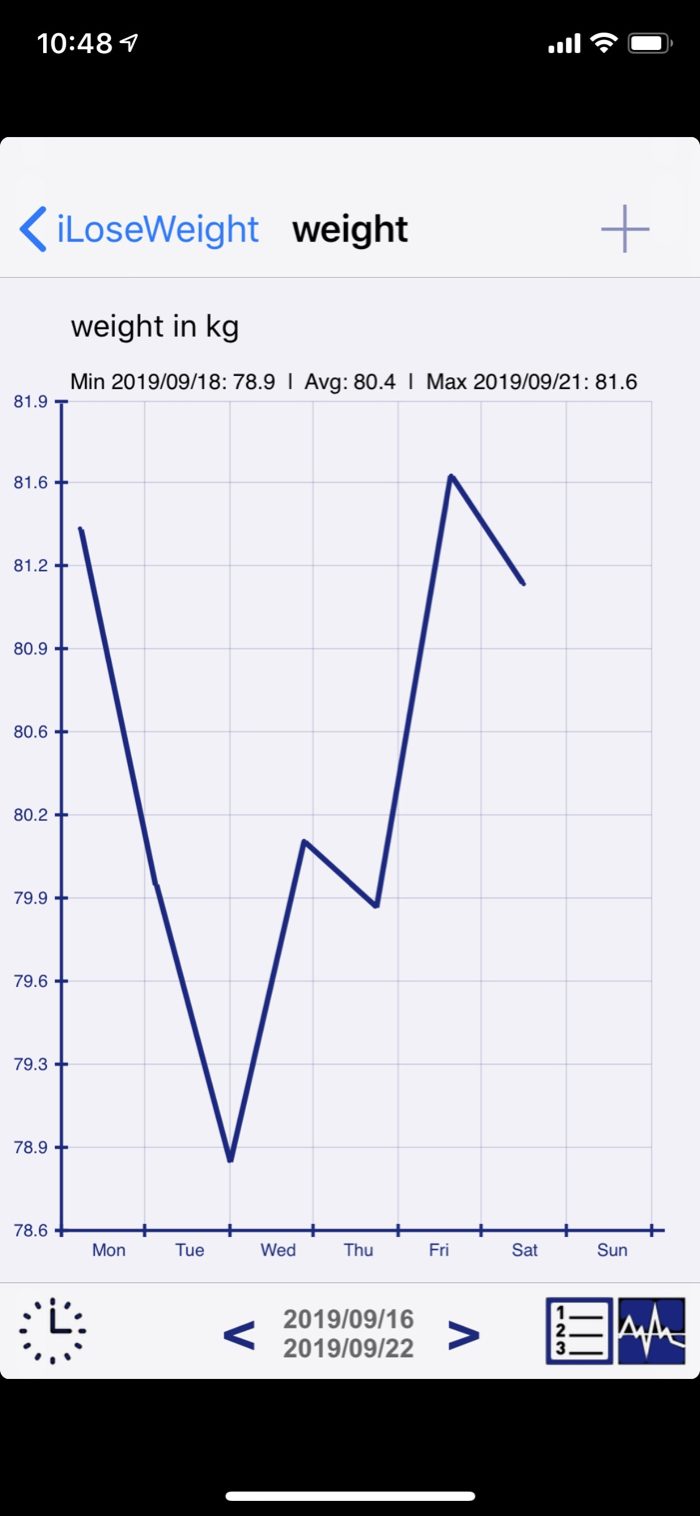Switch to the graph chart view
This screenshot has height=1516, width=700.
coord(652,1331)
